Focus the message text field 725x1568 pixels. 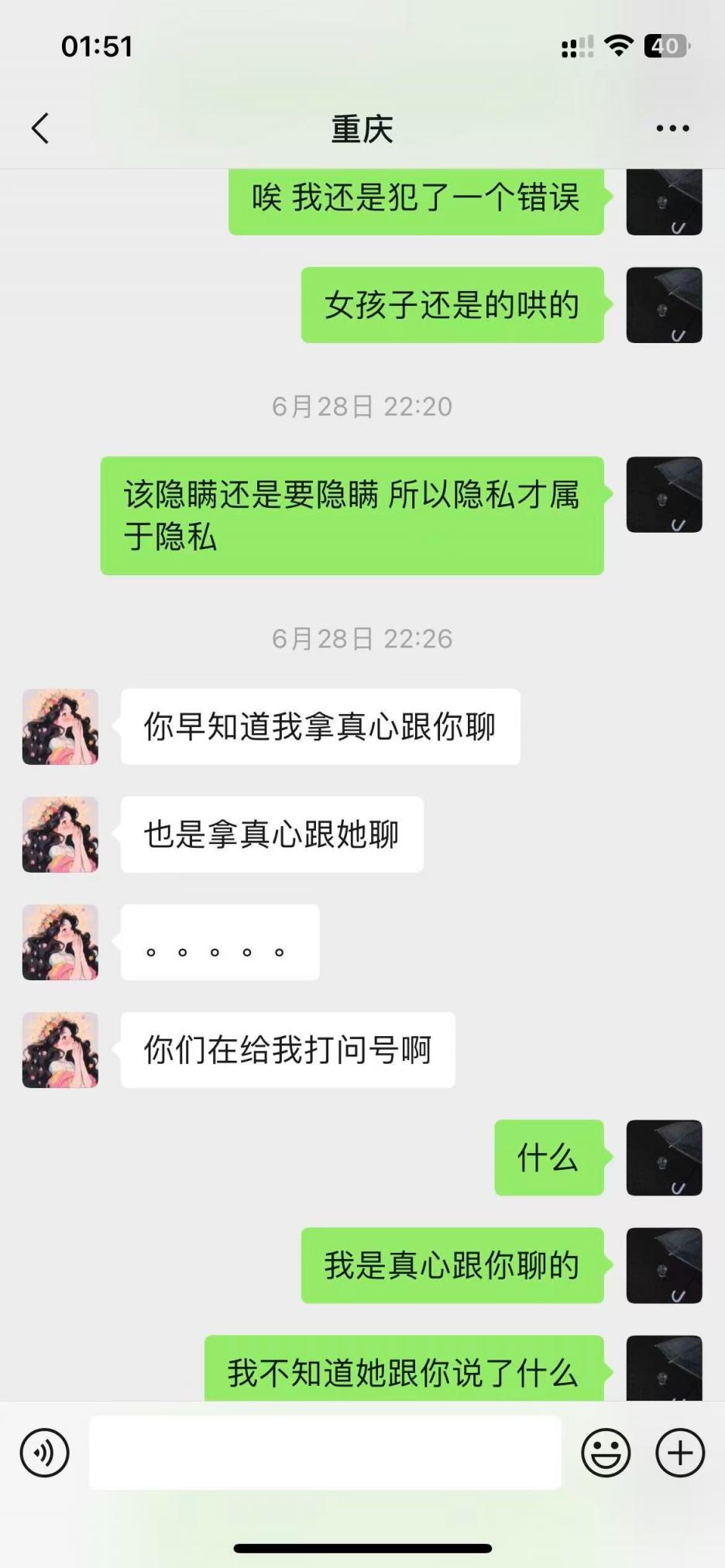pyautogui.click(x=325, y=1453)
